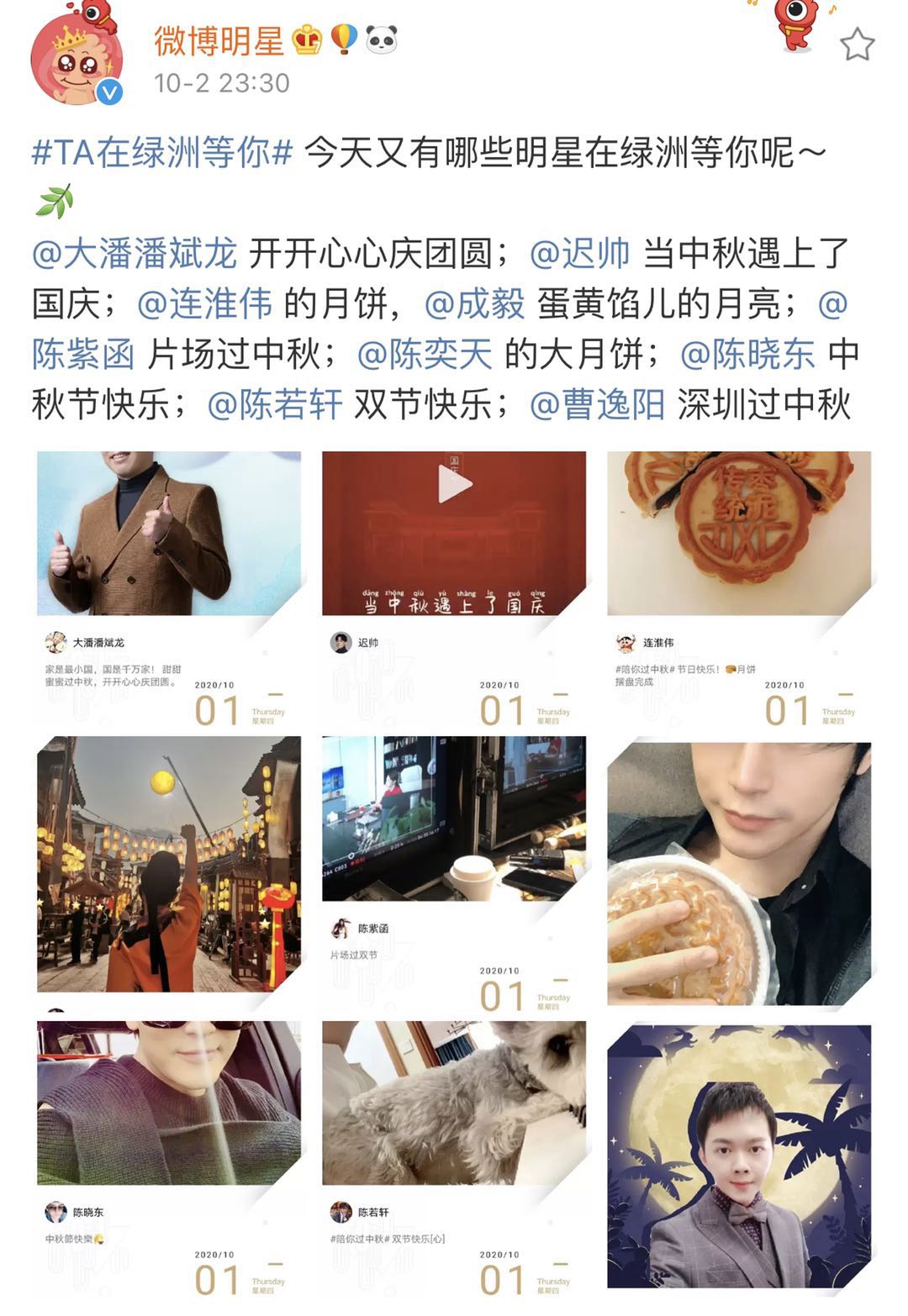This screenshot has width=908, height=1316.
Task: Open 微博明星 profile avatar
Action: pyautogui.click(x=77, y=60)
